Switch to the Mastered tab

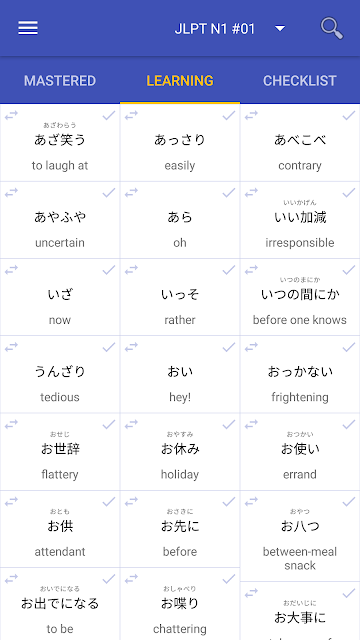(60, 80)
